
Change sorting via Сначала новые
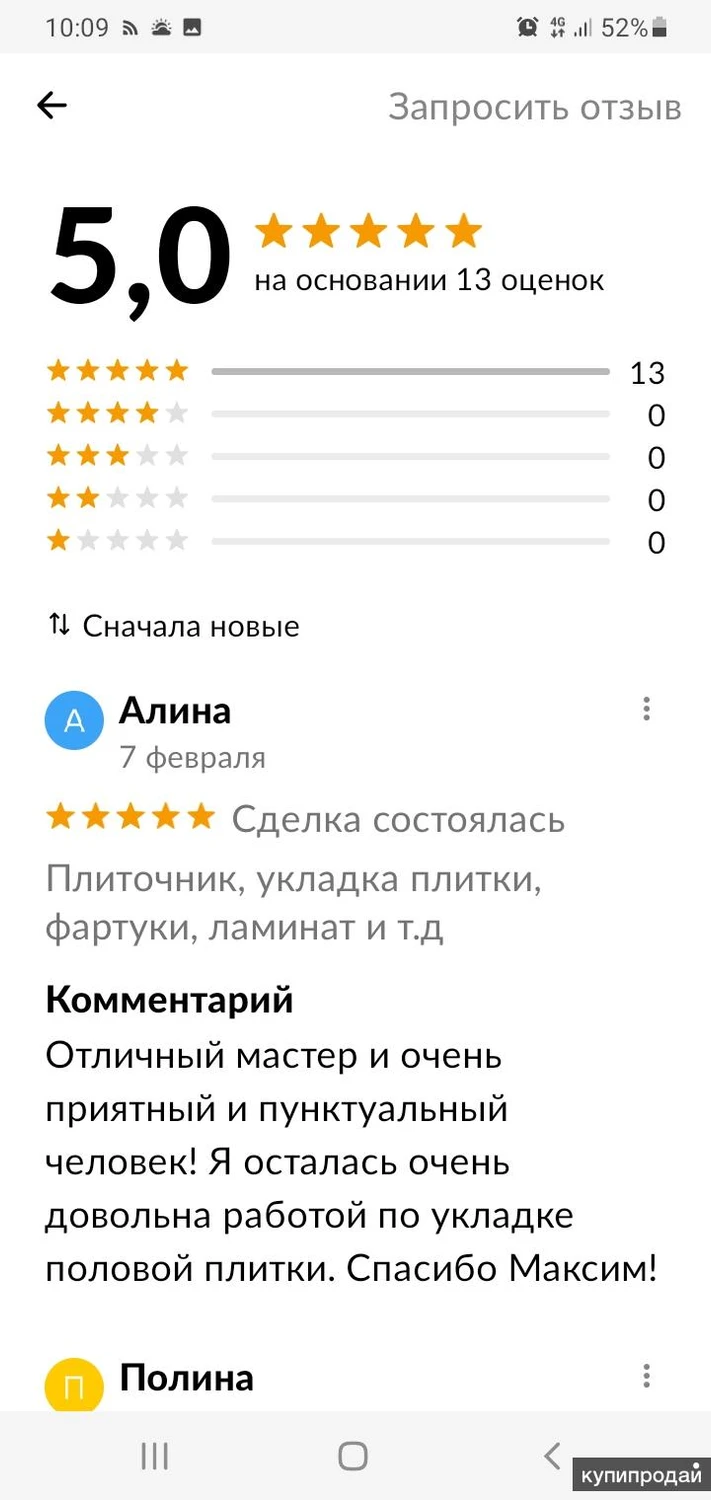coord(174,627)
